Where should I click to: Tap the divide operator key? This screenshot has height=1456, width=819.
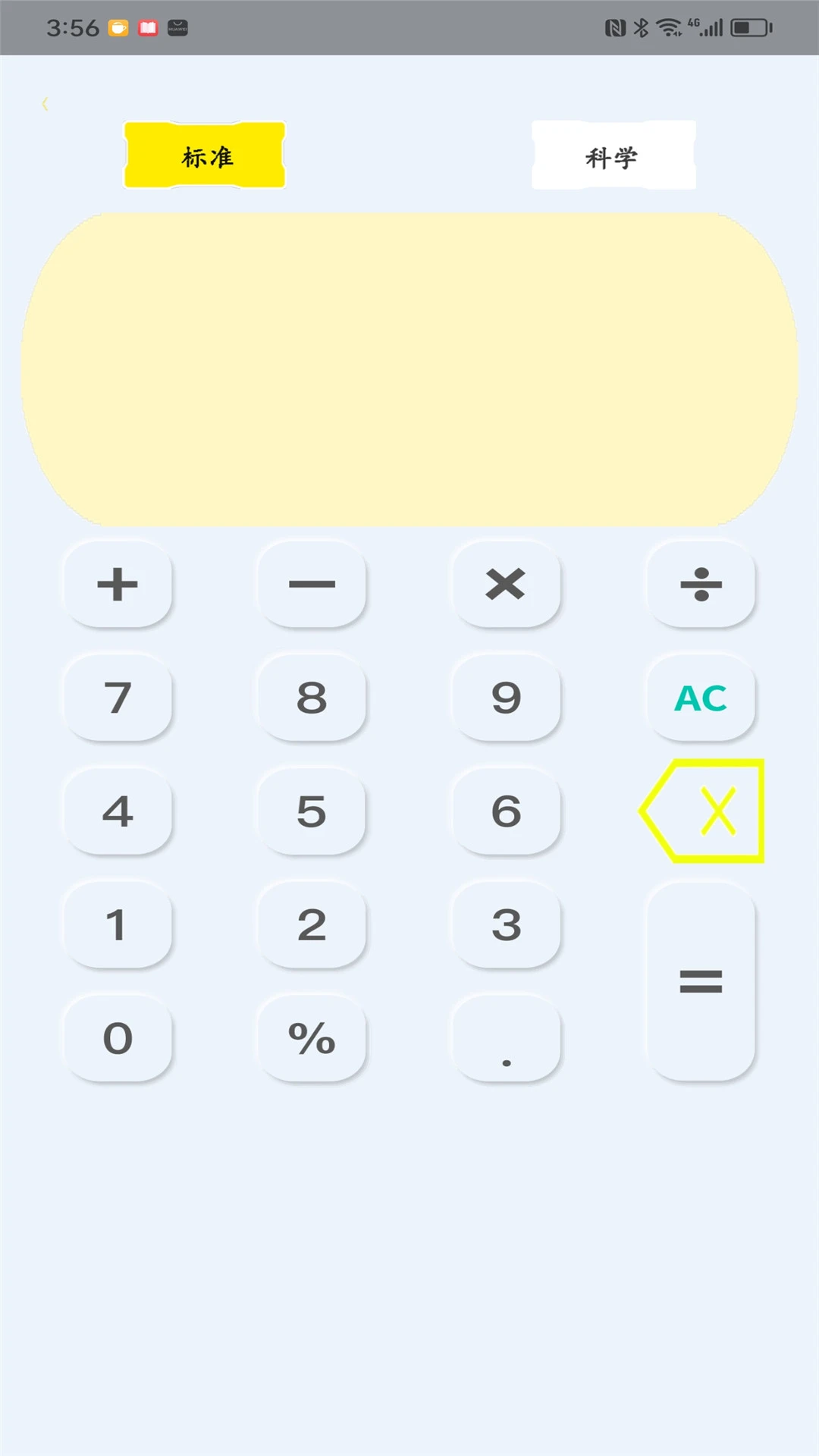pyautogui.click(x=701, y=584)
